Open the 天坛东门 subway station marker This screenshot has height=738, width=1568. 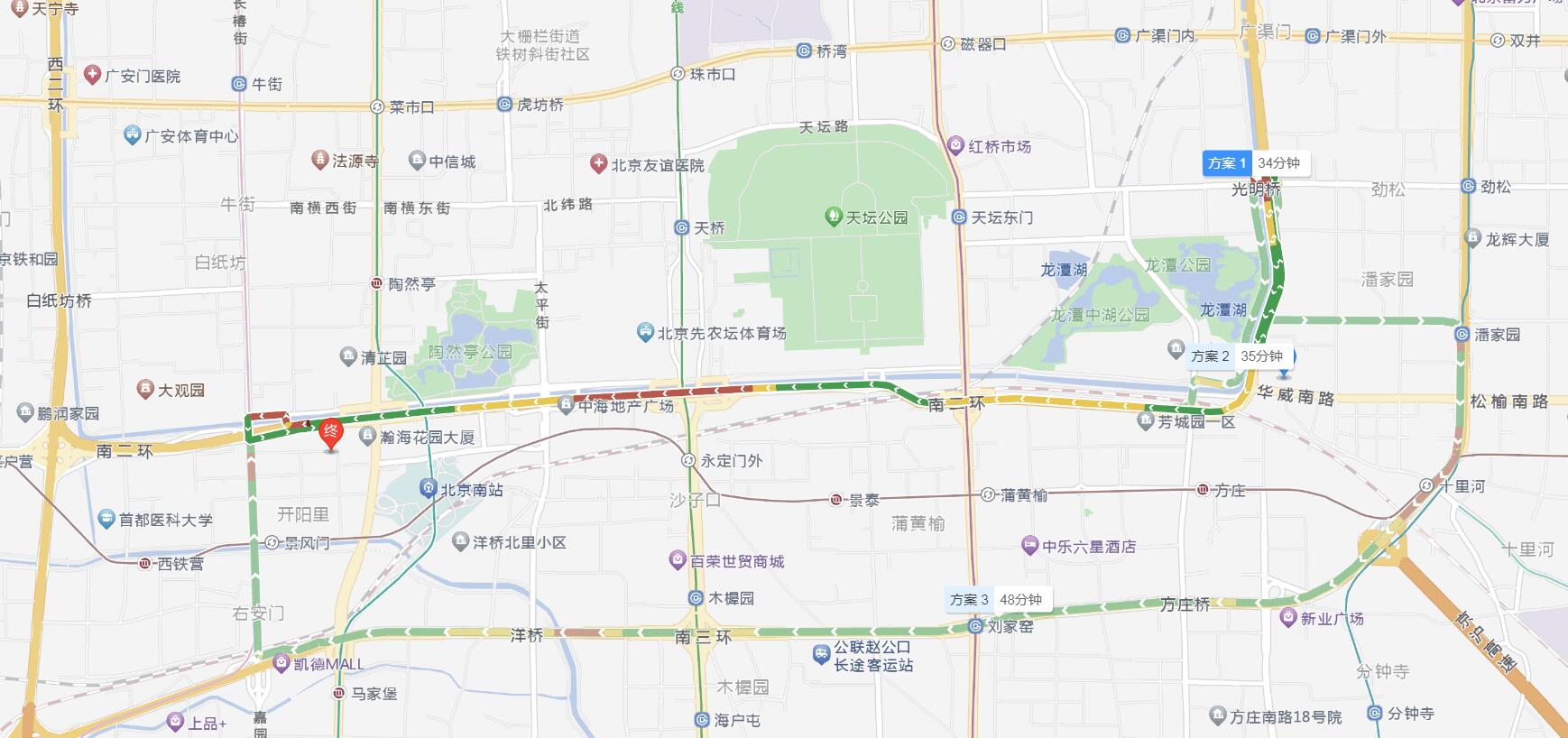[960, 217]
